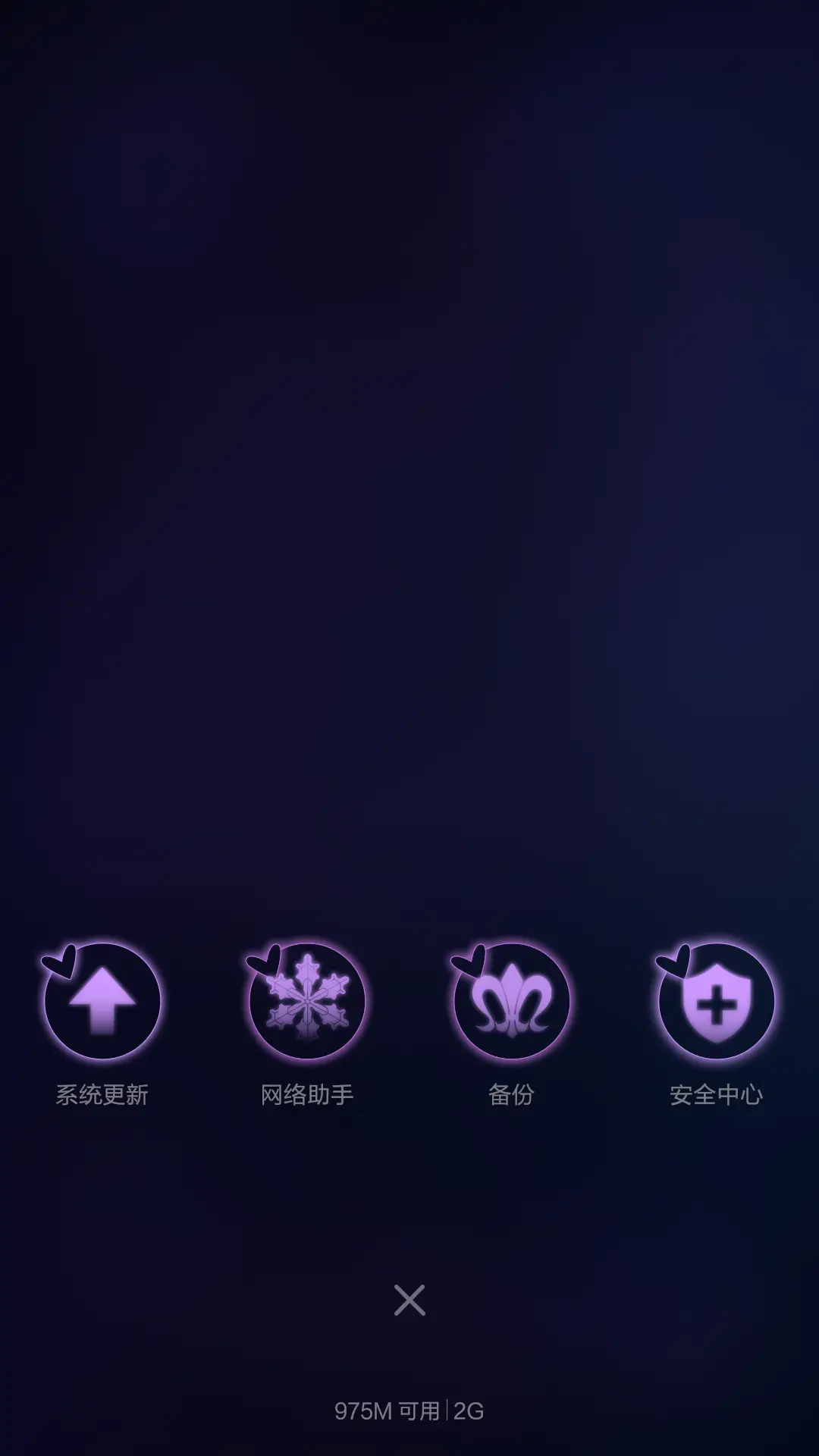This screenshot has width=819, height=1456.
Task: Click the fleur-de-lis Backup symbol
Action: [x=512, y=1003]
